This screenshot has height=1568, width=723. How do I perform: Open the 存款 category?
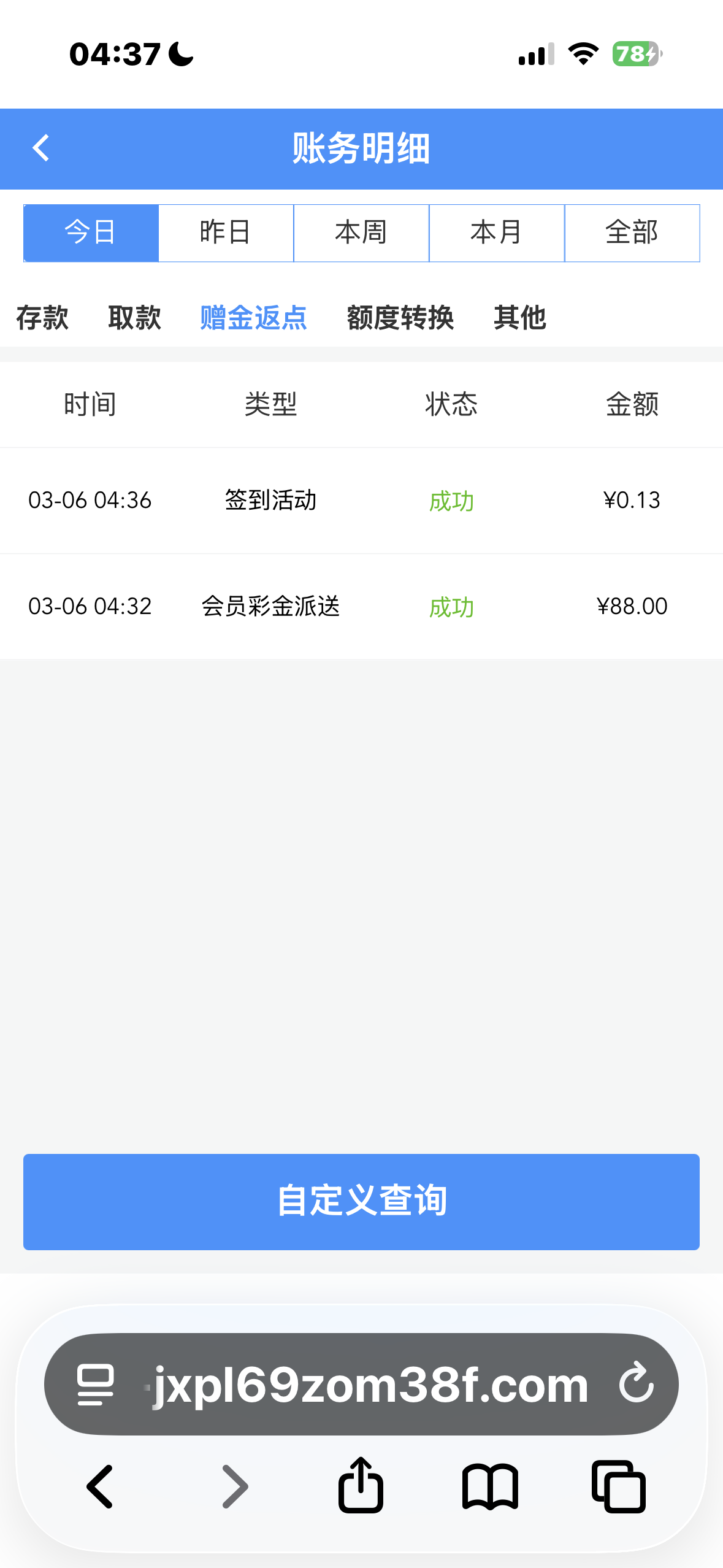(x=42, y=318)
